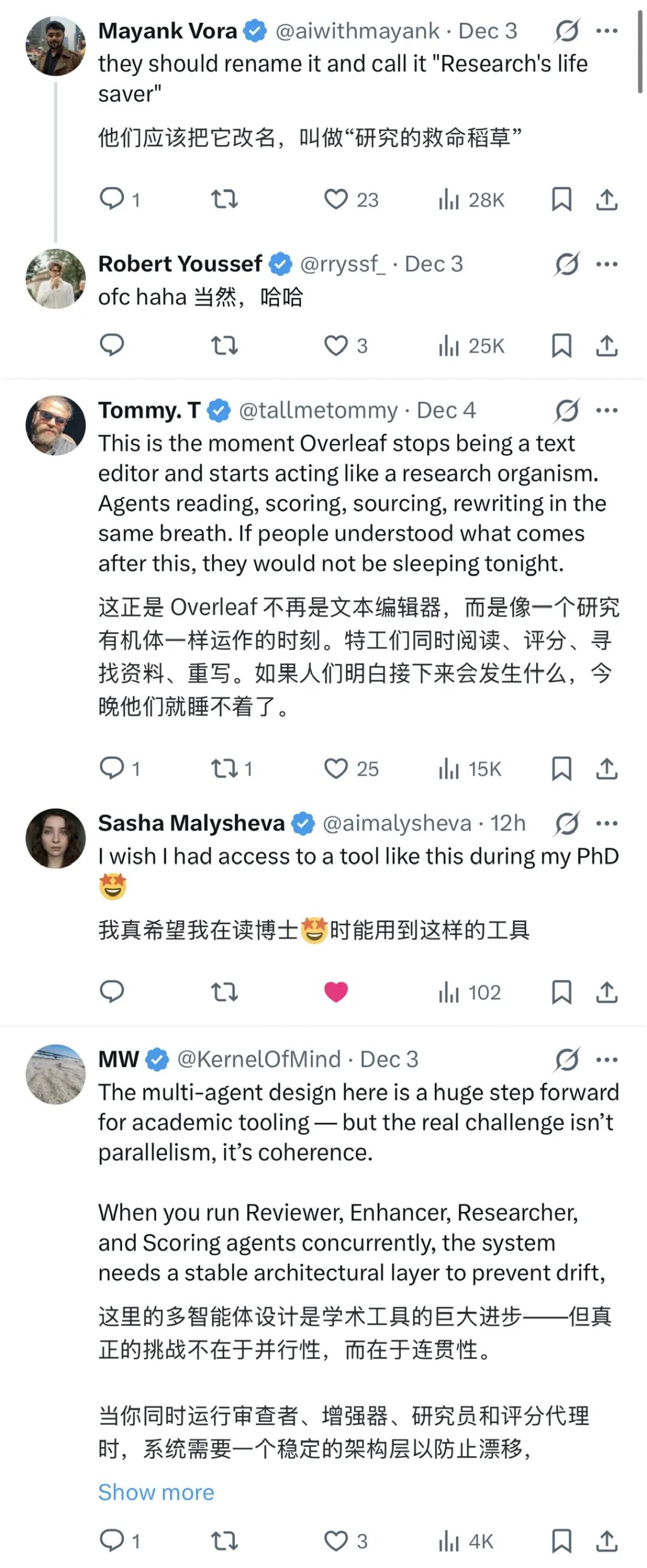Share Mayank Vora's reply
The width and height of the screenshot is (647, 1568).
tap(606, 199)
